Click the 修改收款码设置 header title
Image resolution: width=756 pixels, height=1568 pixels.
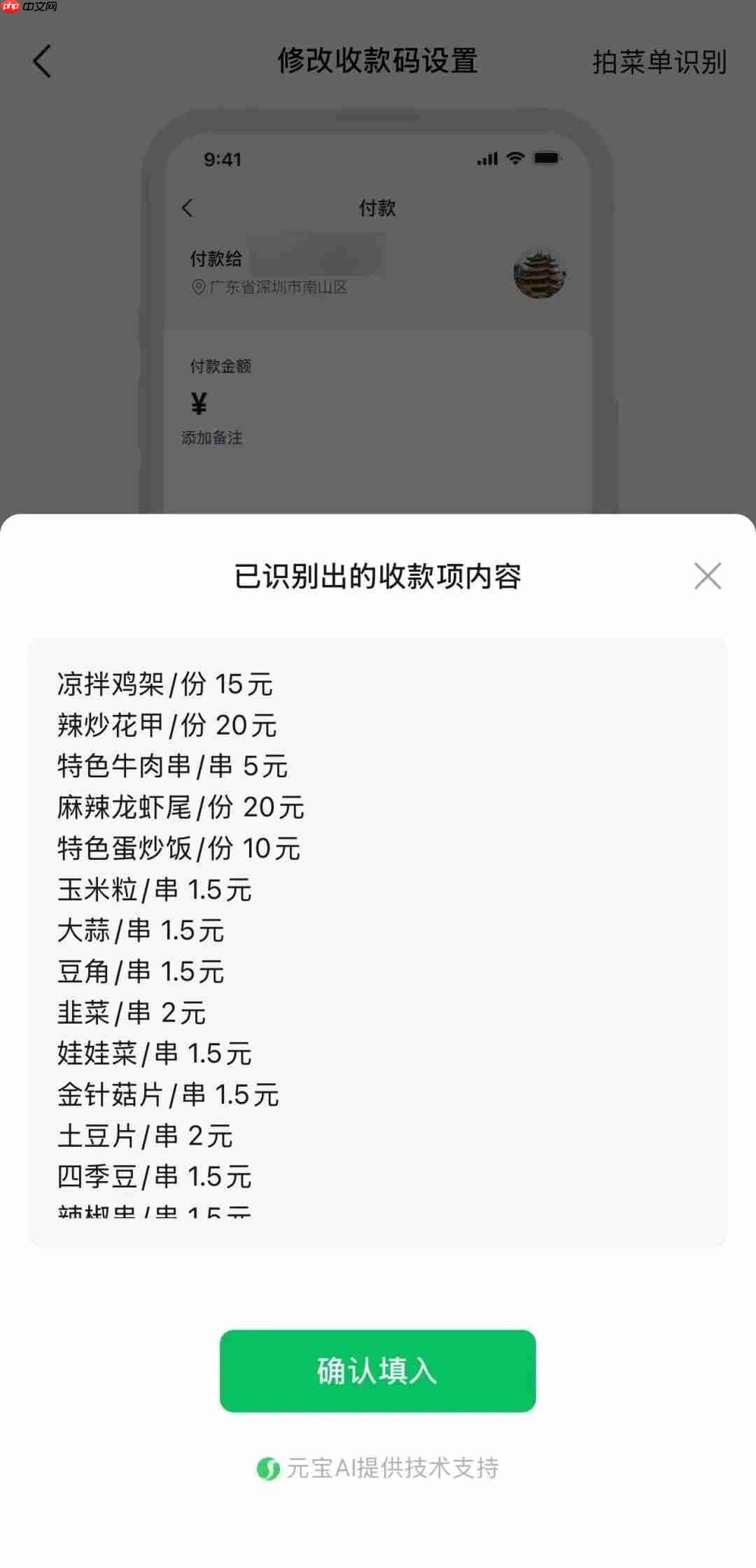click(x=378, y=62)
